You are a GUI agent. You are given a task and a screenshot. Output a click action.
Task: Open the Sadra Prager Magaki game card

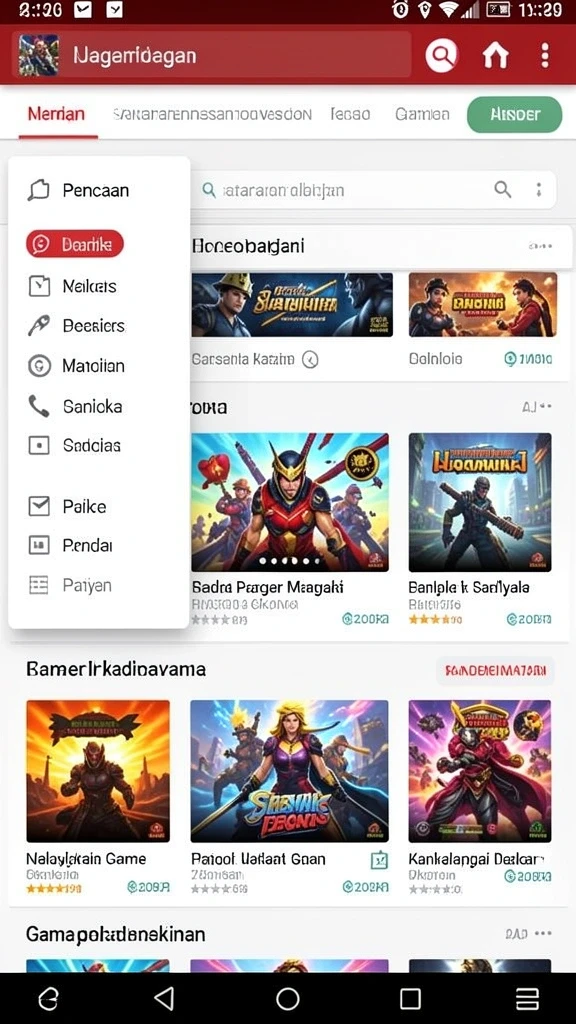pyautogui.click(x=290, y=529)
